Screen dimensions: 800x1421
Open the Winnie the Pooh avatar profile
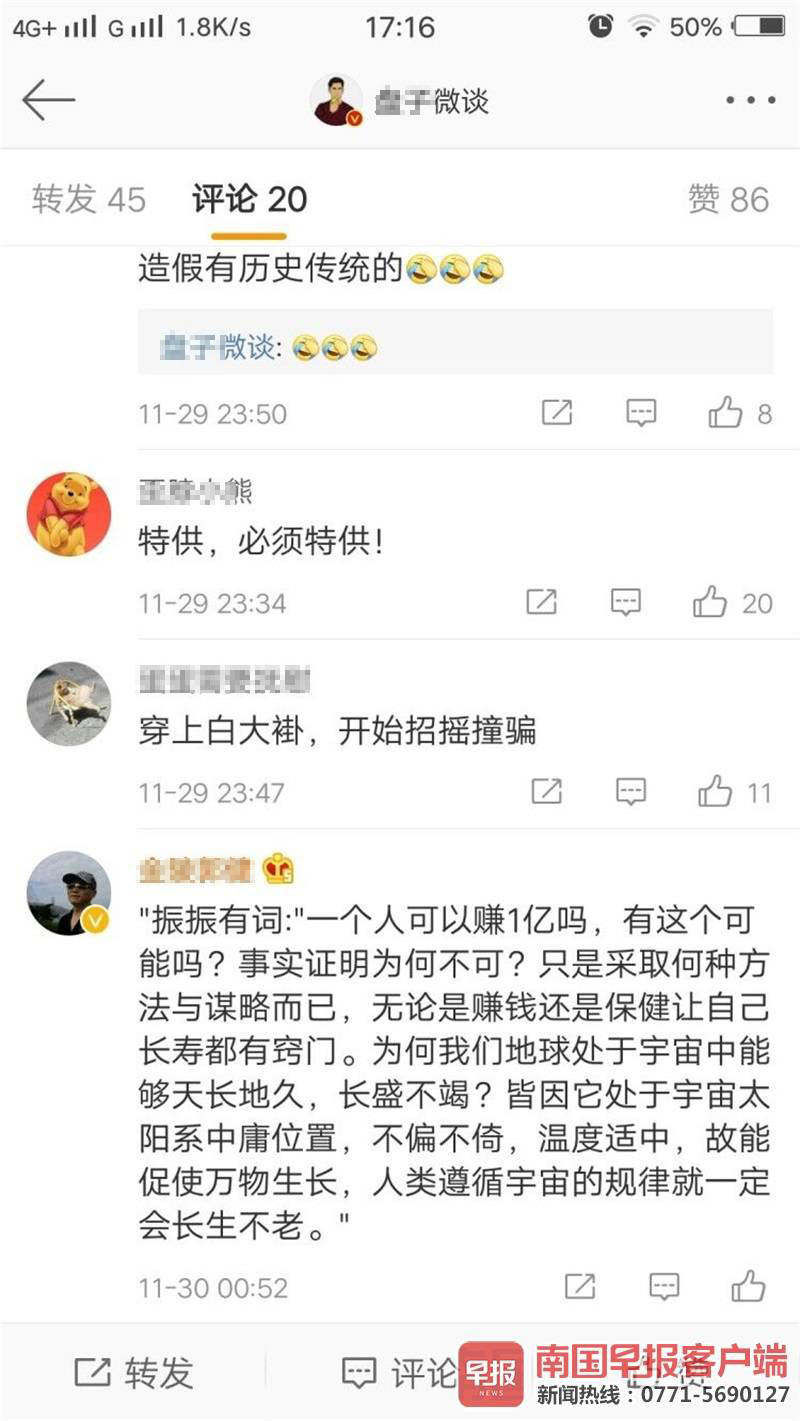tap(68, 514)
